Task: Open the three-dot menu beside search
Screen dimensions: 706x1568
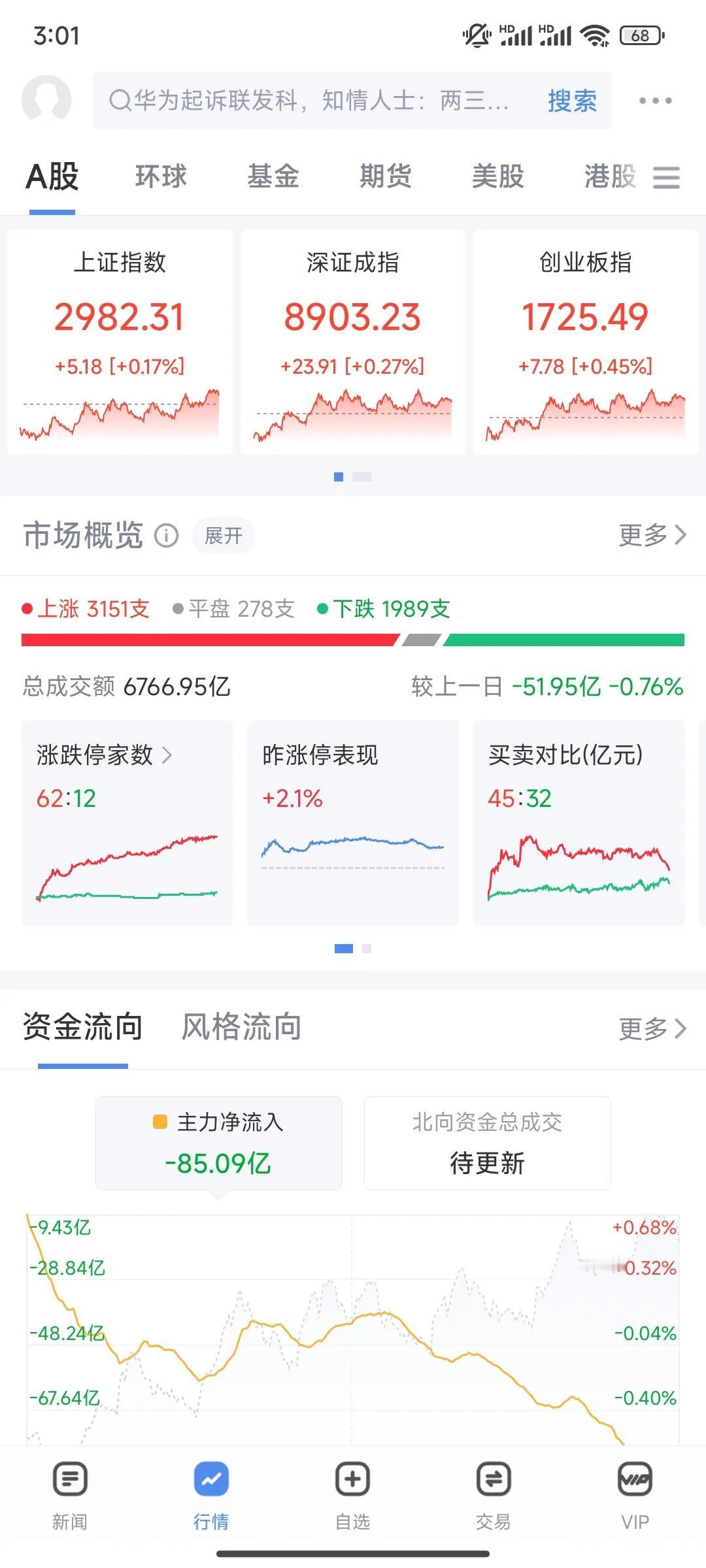Action: [654, 101]
